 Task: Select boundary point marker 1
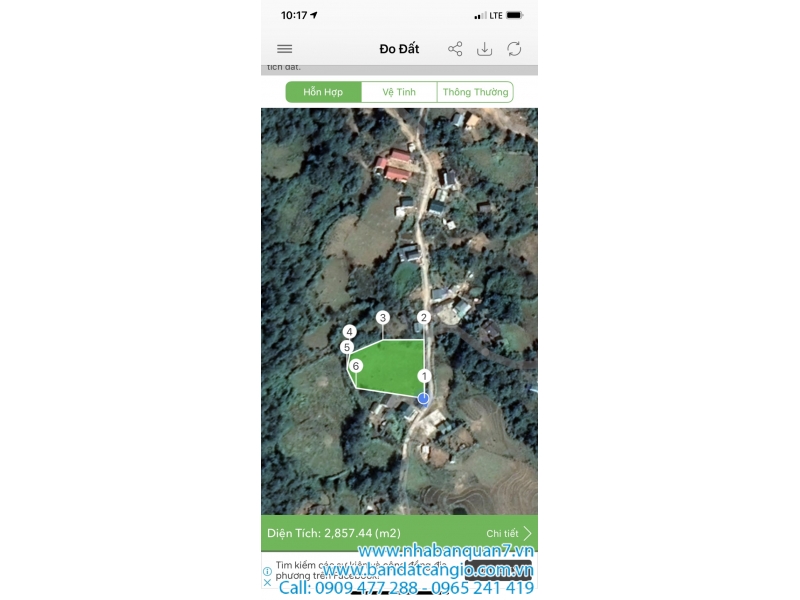point(424,377)
